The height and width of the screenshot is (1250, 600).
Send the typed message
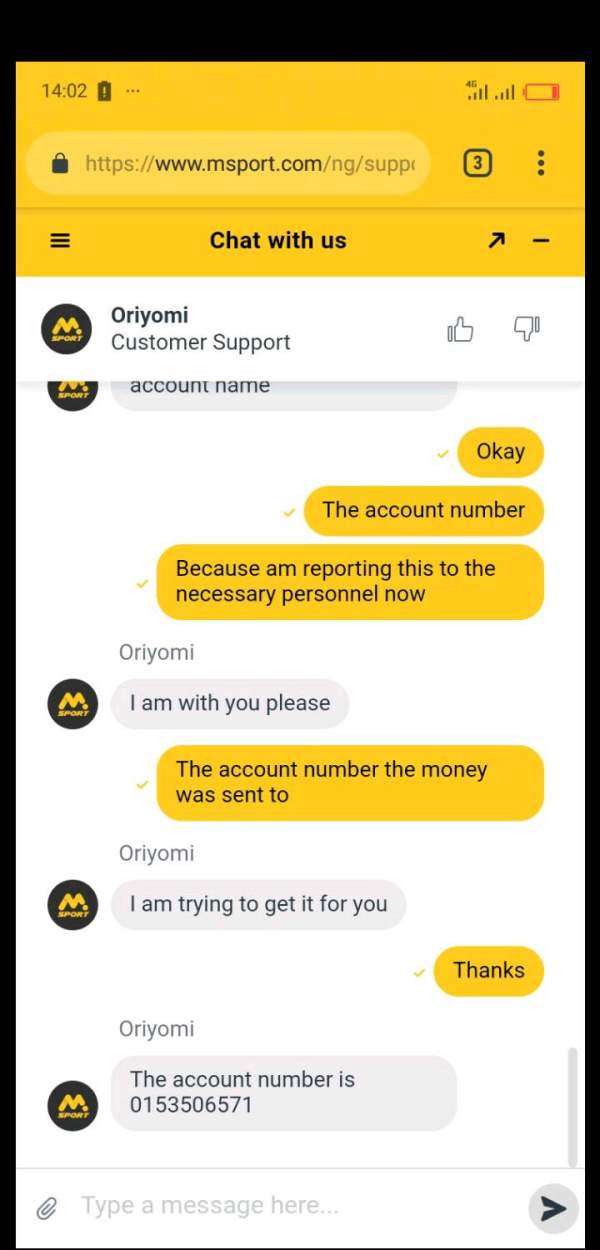(x=553, y=1208)
